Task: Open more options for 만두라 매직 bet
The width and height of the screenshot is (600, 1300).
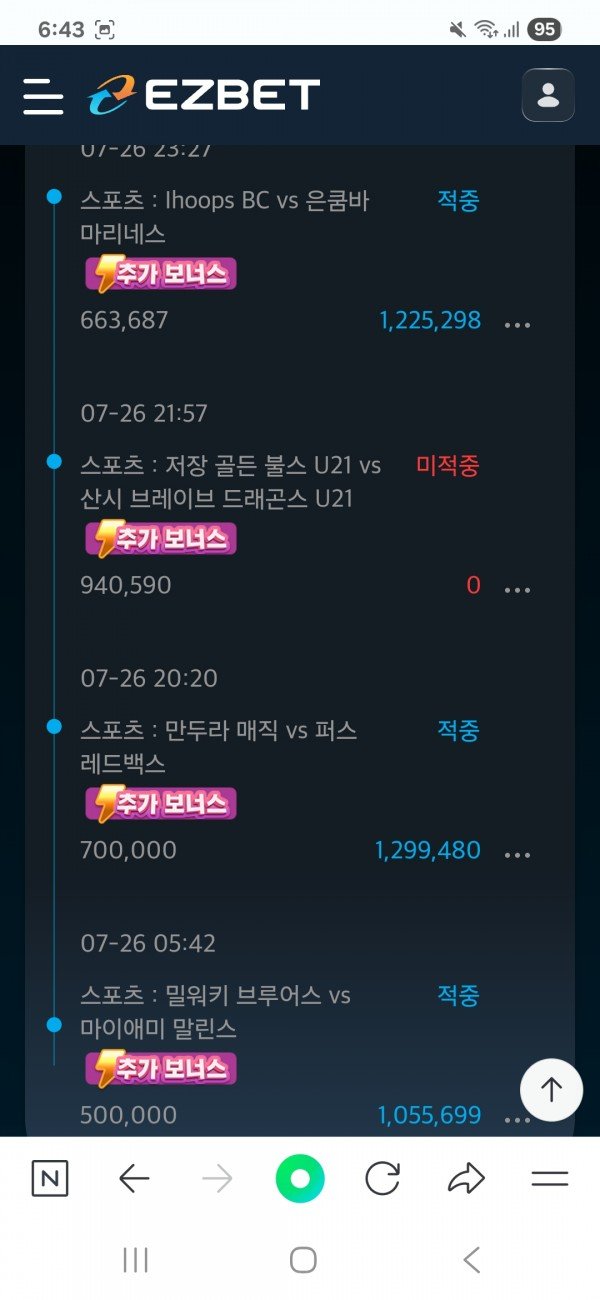Action: pyautogui.click(x=517, y=854)
